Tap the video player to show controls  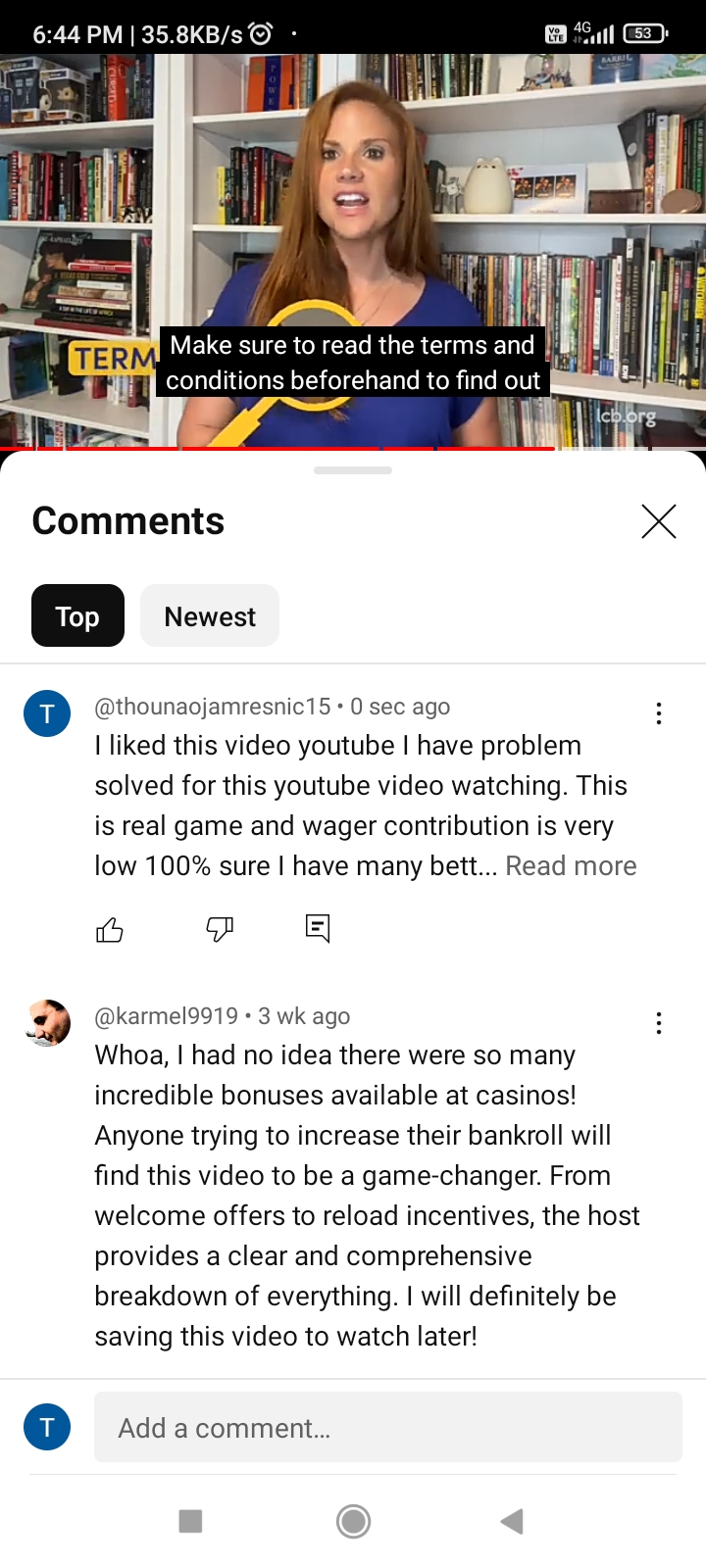(x=353, y=196)
